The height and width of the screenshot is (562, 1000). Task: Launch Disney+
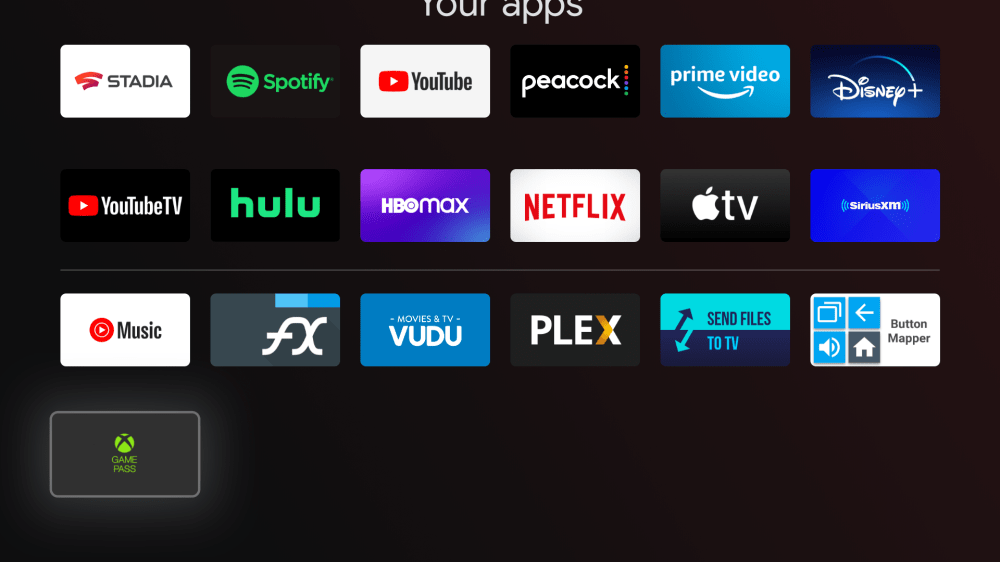click(875, 81)
